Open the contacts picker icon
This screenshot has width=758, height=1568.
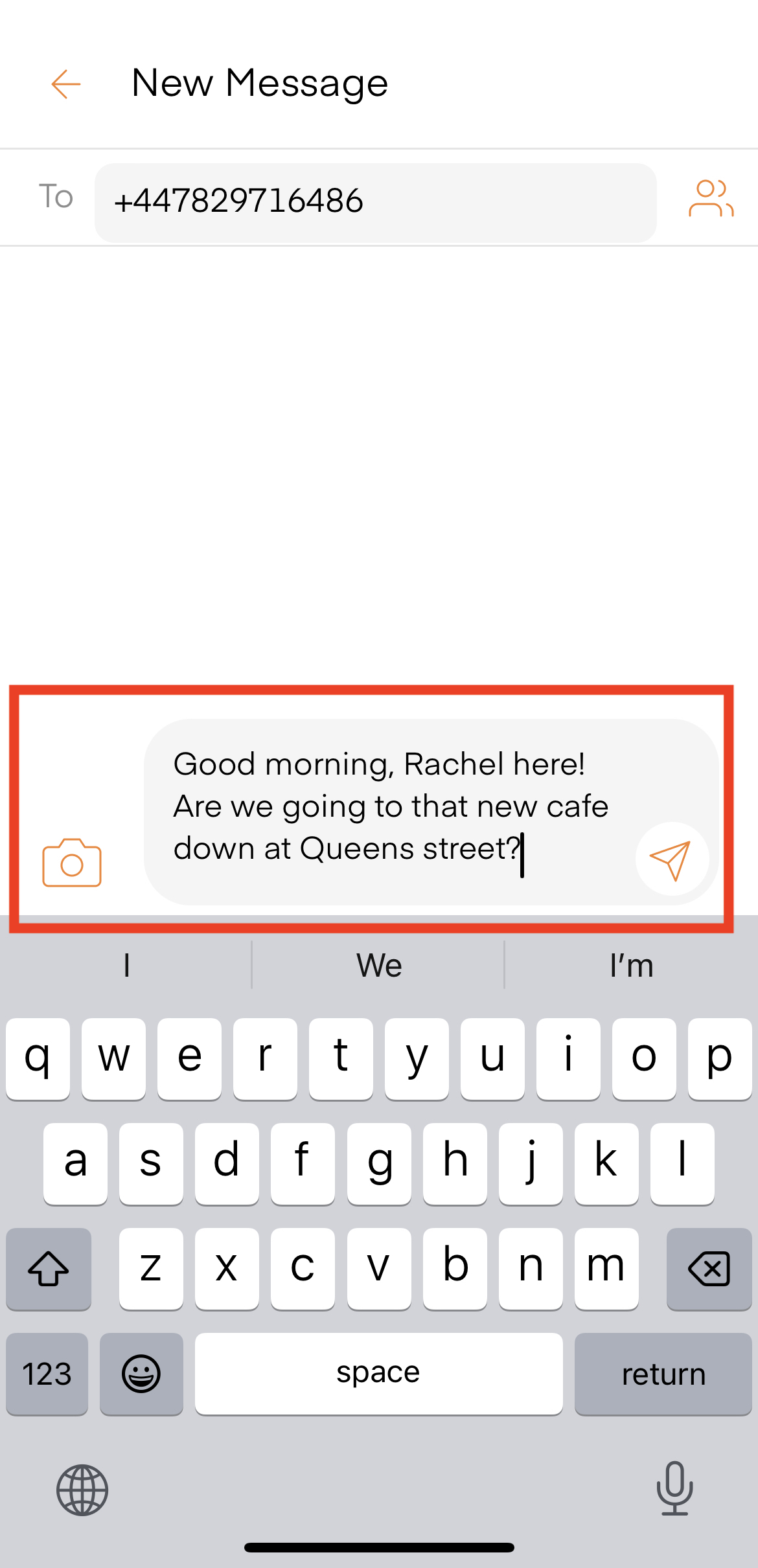[x=711, y=198]
